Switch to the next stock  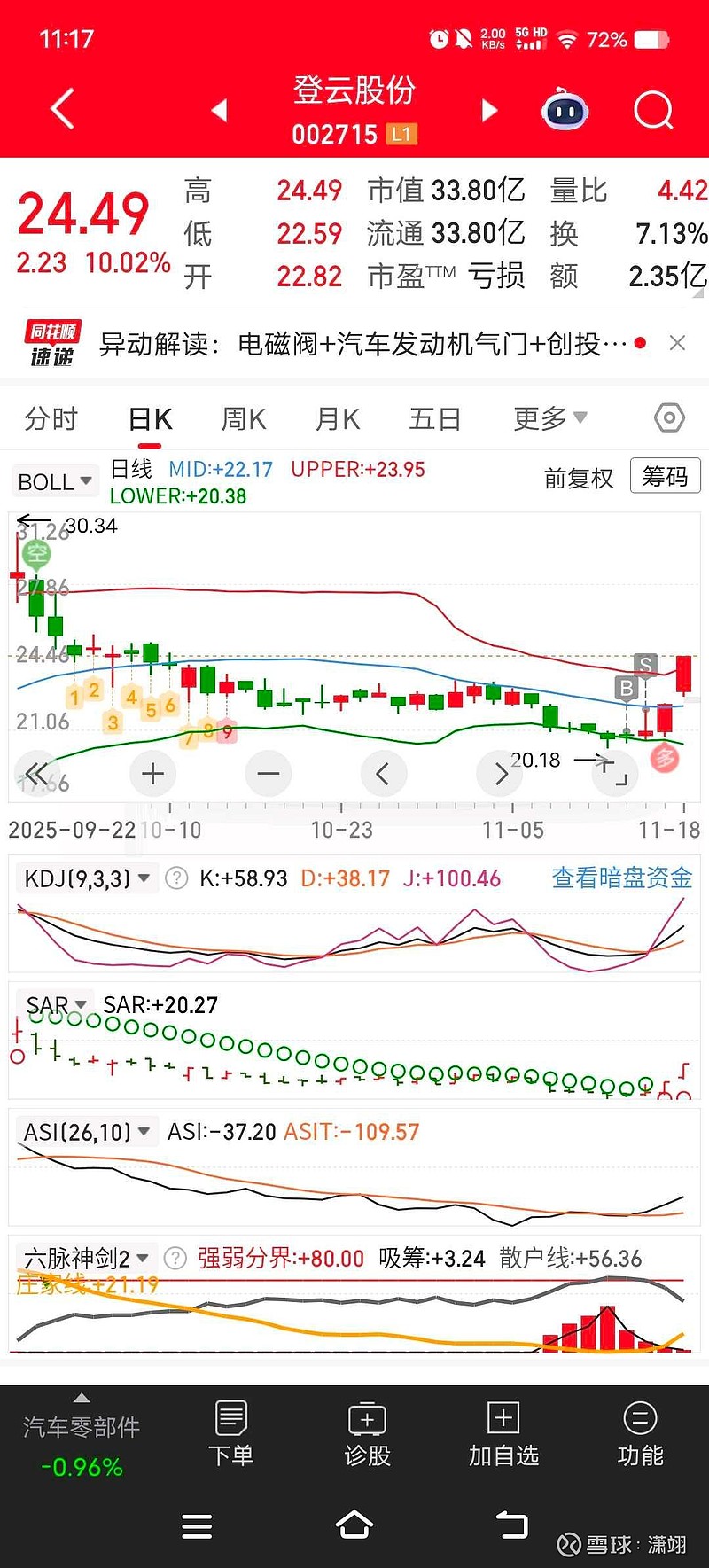489,110
